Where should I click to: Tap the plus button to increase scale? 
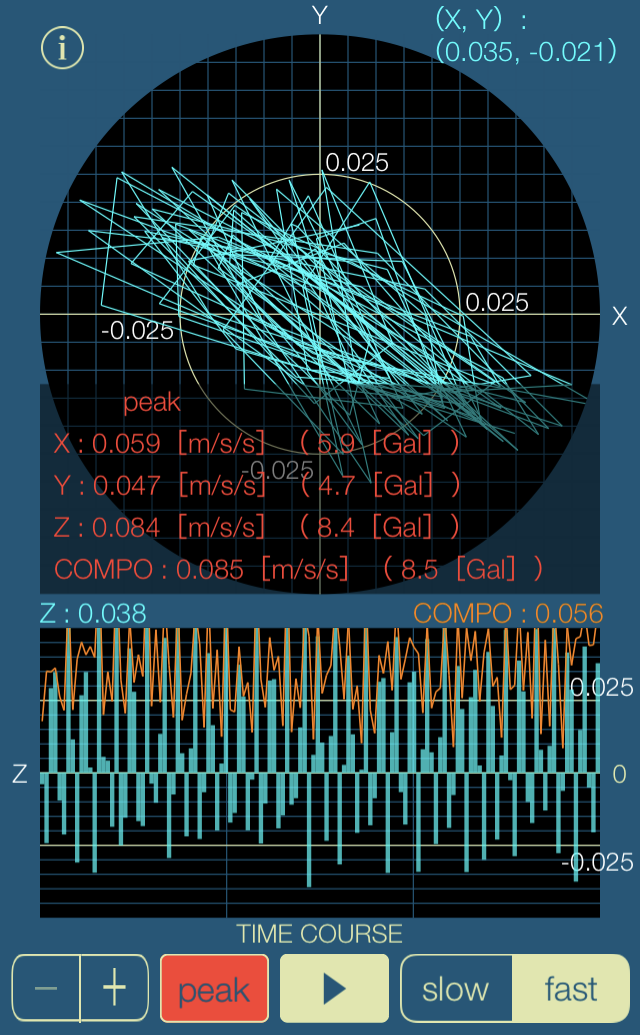pos(115,988)
